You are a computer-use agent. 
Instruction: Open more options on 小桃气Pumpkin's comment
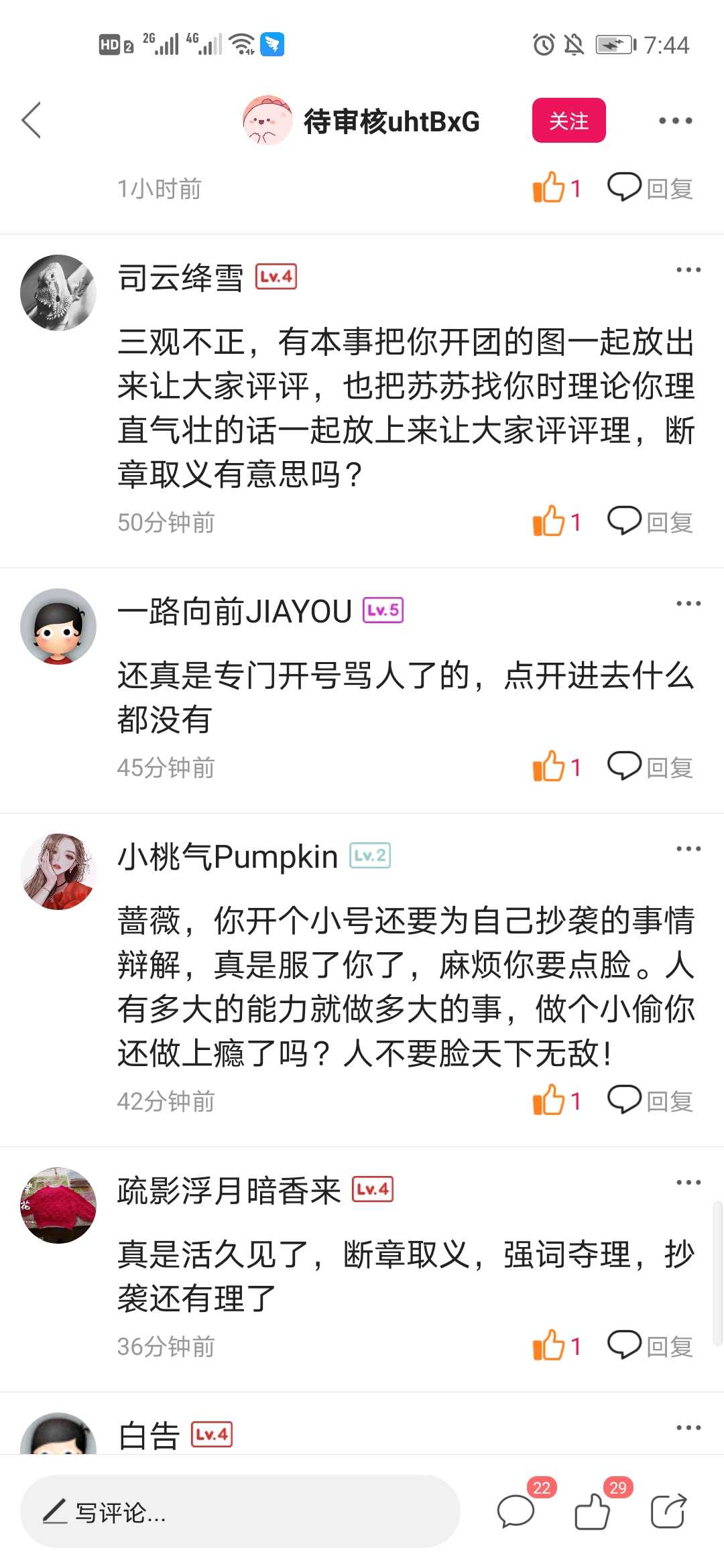point(688,849)
